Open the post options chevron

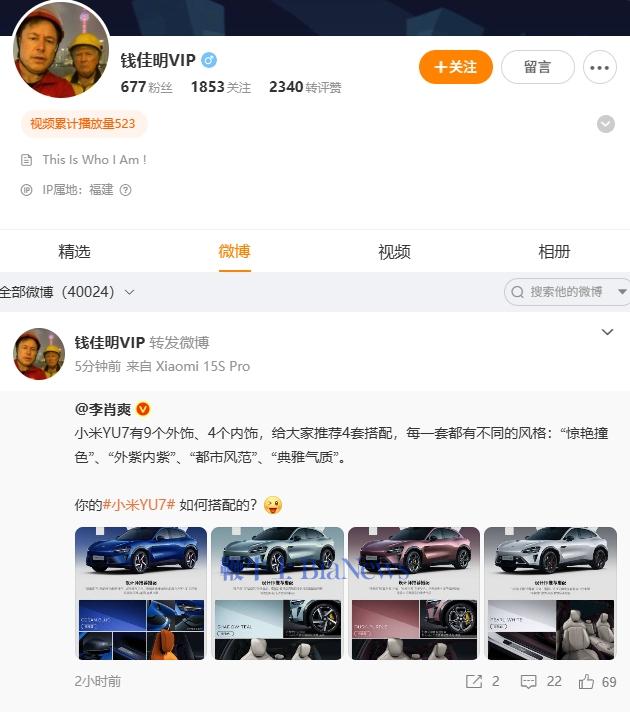[607, 332]
